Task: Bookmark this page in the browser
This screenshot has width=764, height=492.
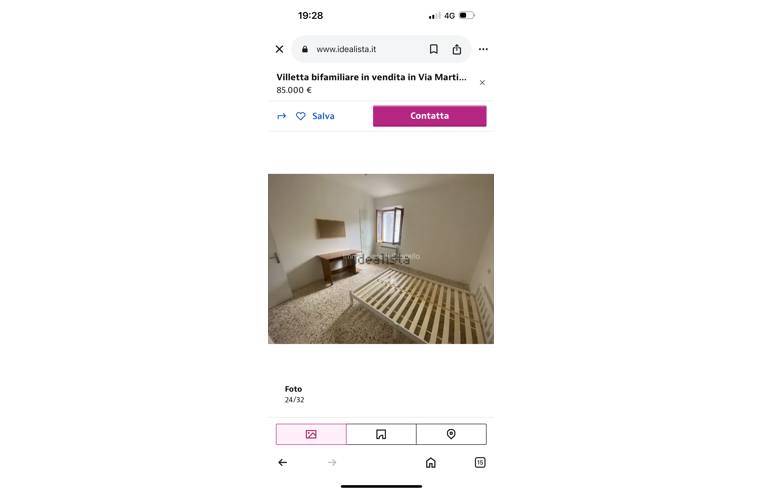Action: [x=433, y=49]
